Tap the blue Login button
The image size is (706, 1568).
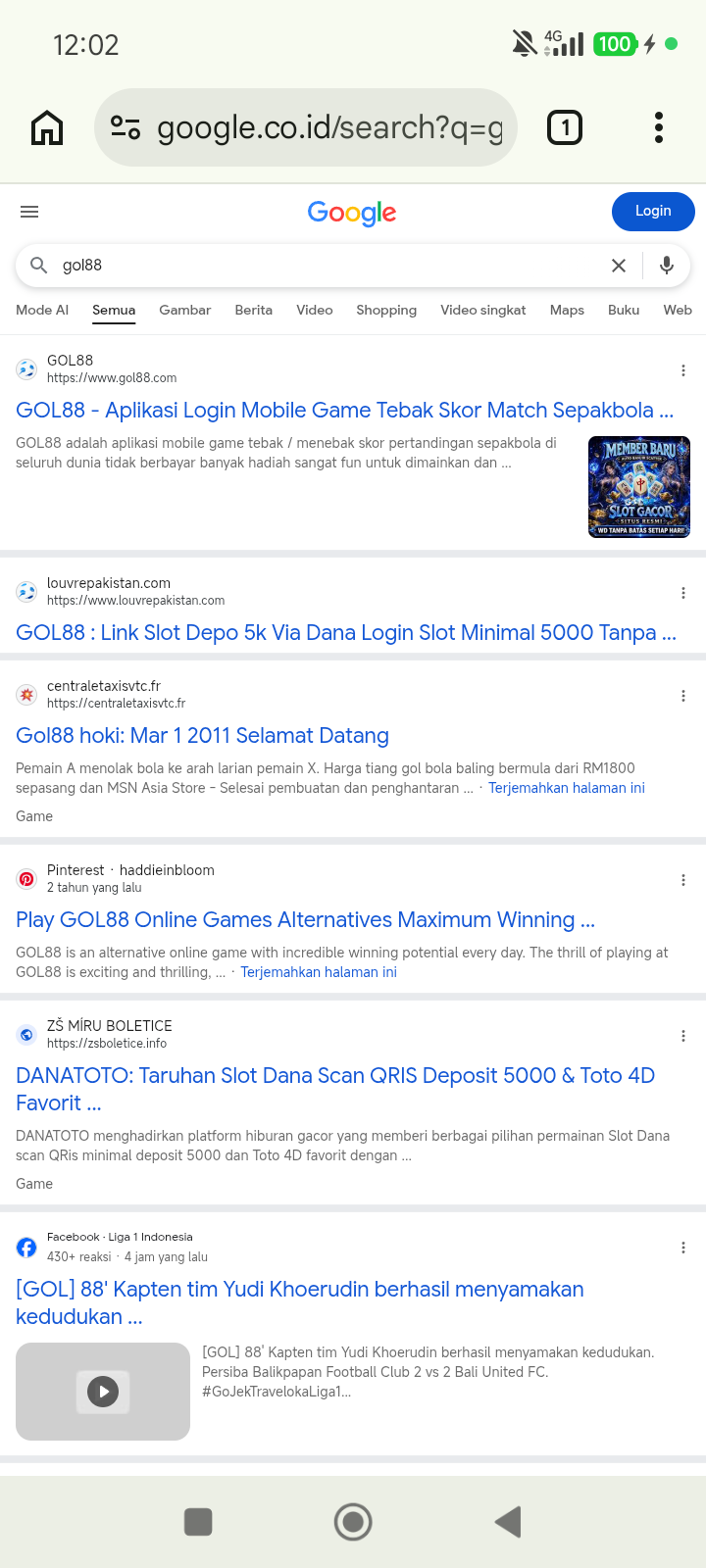pos(653,212)
